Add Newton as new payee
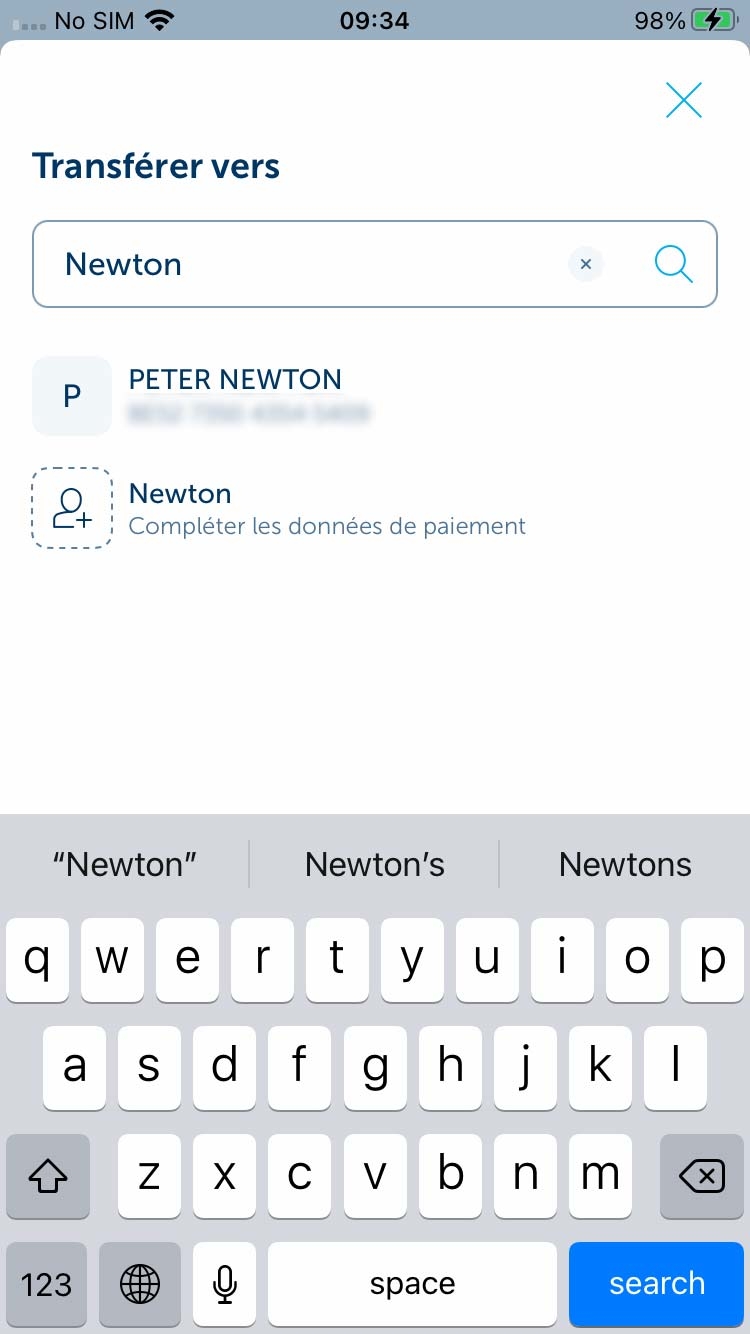The height and width of the screenshot is (1334, 750). [x=375, y=508]
